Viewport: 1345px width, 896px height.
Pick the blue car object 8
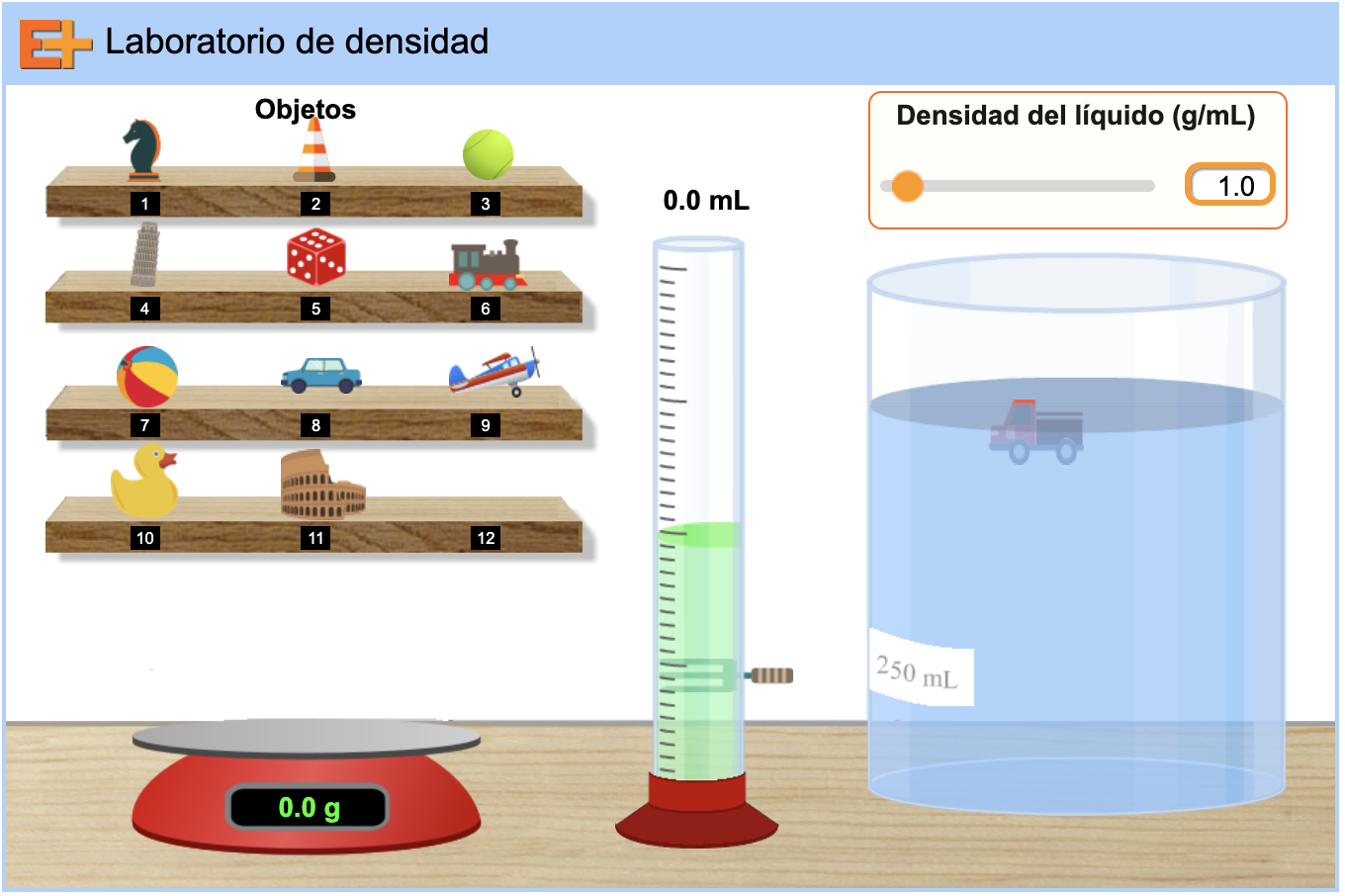coord(321,375)
